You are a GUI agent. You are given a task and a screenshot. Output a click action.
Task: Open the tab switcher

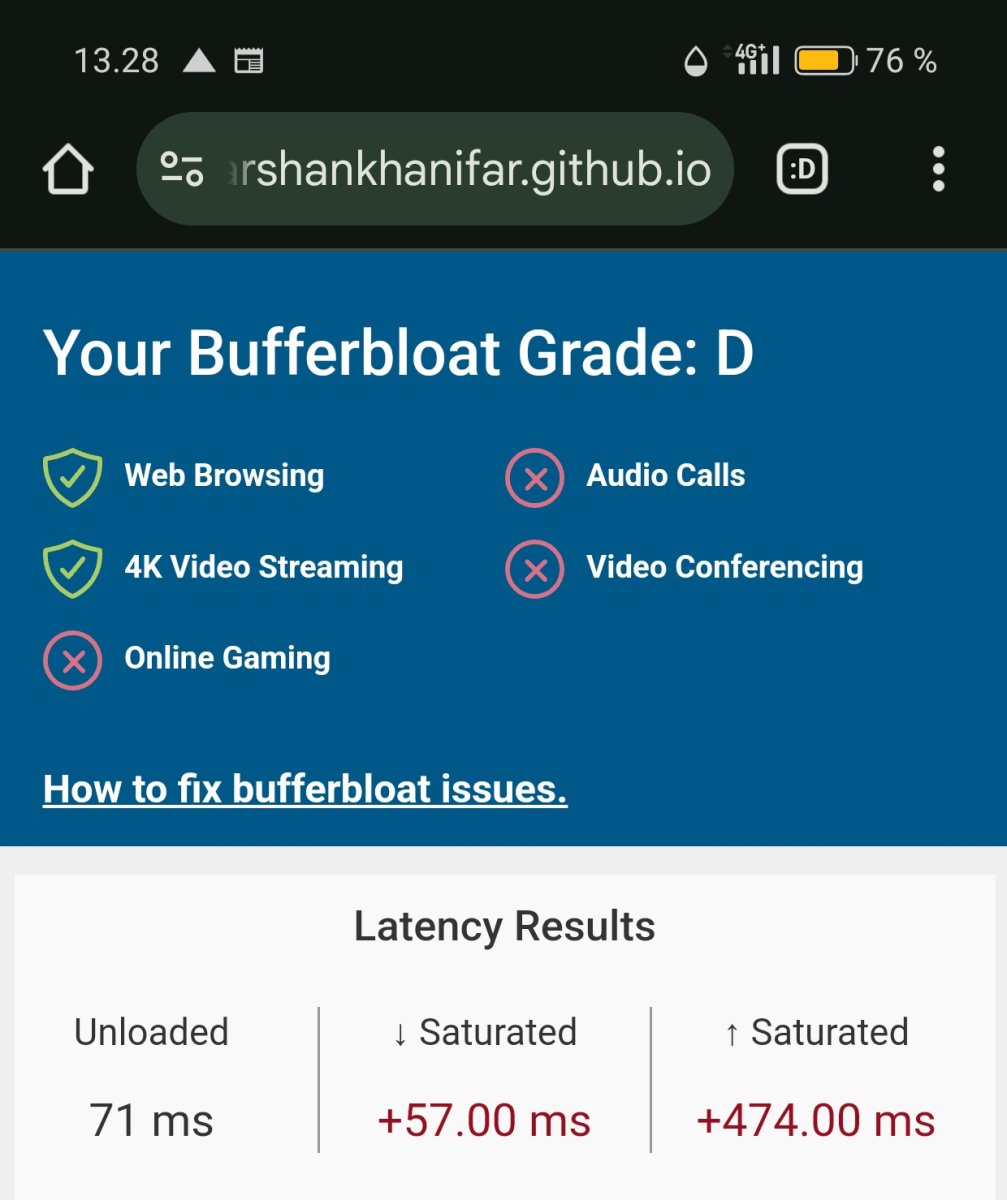point(802,170)
